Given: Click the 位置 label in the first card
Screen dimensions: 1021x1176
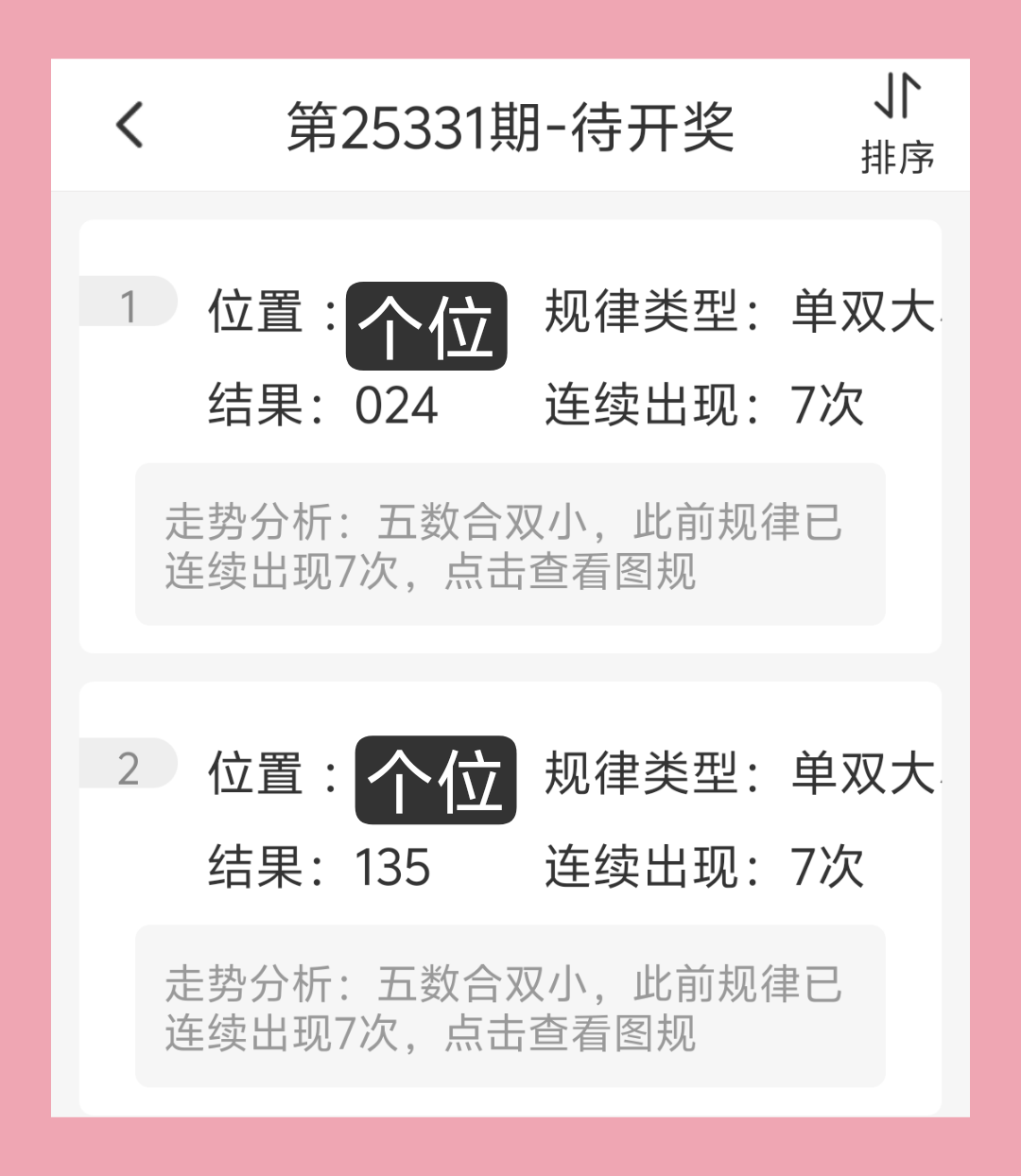Looking at the screenshot, I should [253, 315].
